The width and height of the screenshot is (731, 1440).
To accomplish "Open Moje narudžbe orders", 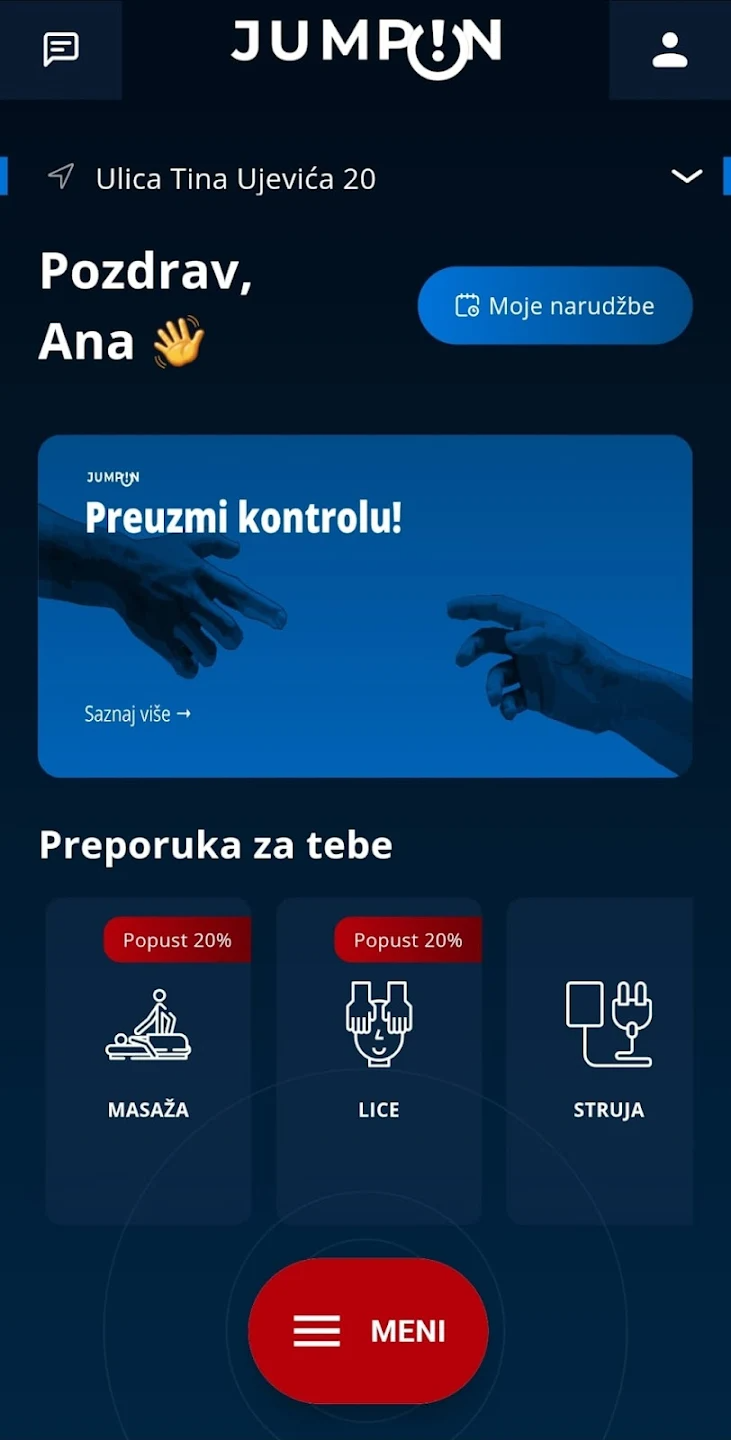I will click(x=555, y=306).
